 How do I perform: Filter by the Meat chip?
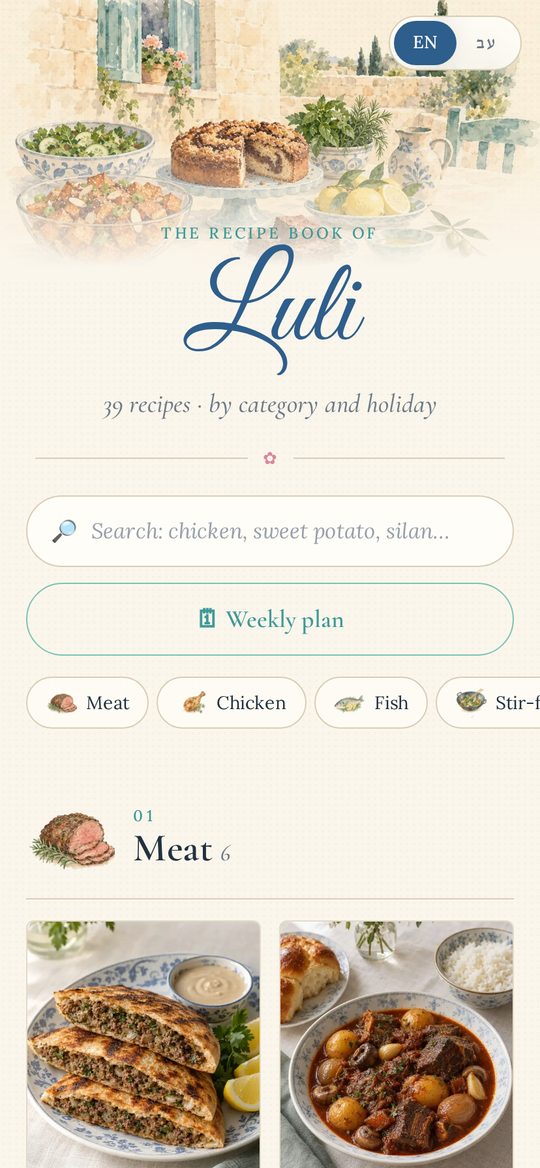87,702
